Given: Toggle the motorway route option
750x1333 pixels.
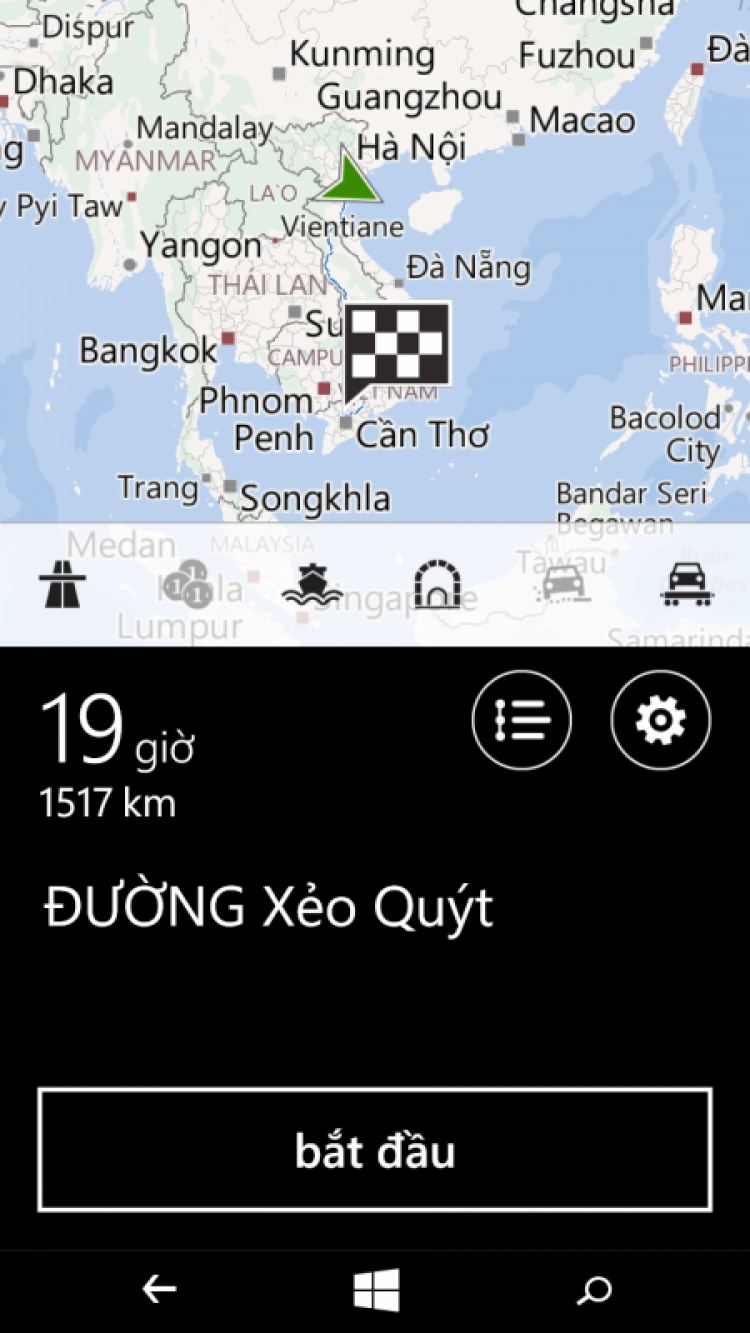Looking at the screenshot, I should pyautogui.click(x=62, y=585).
